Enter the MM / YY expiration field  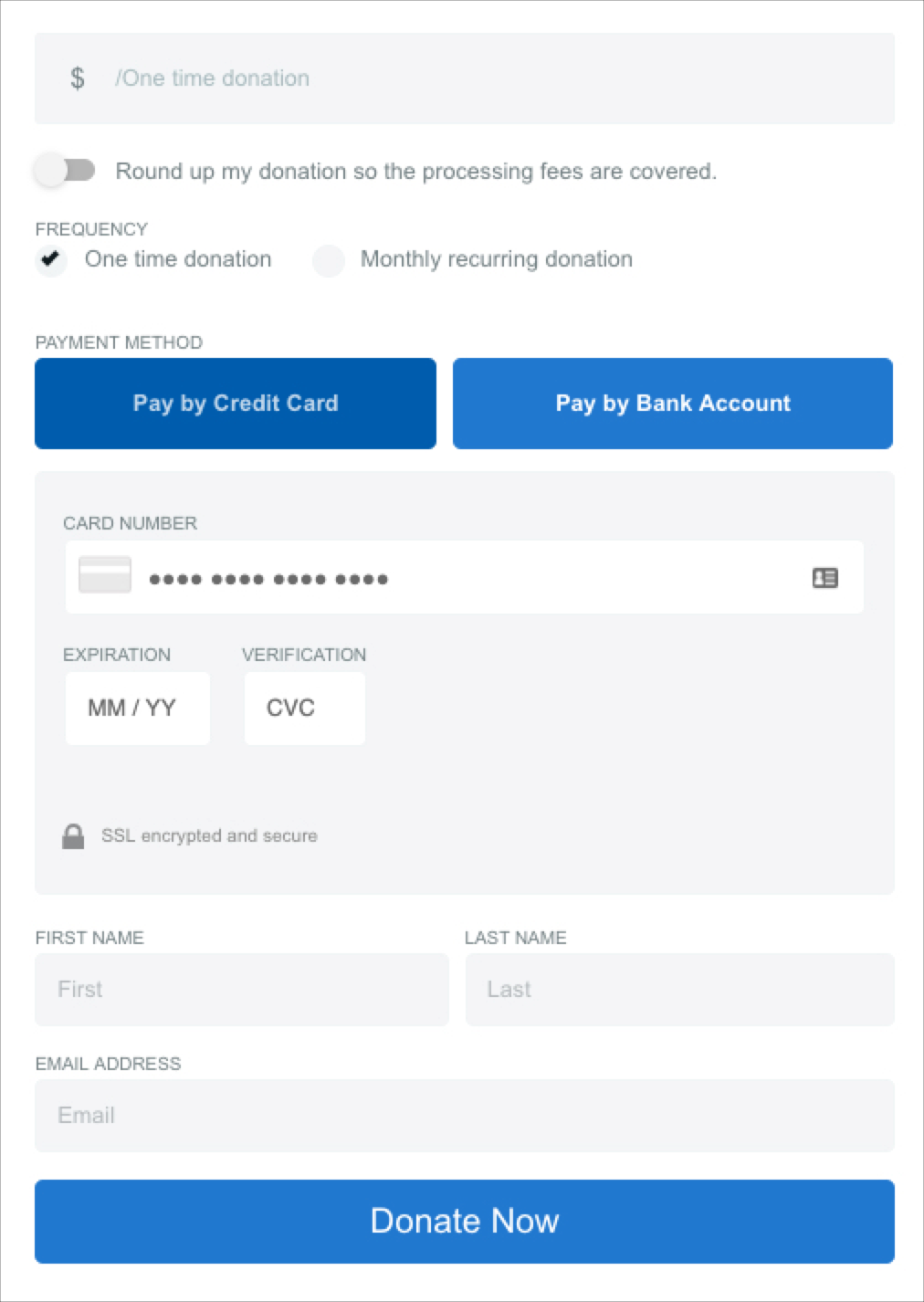[138, 709]
